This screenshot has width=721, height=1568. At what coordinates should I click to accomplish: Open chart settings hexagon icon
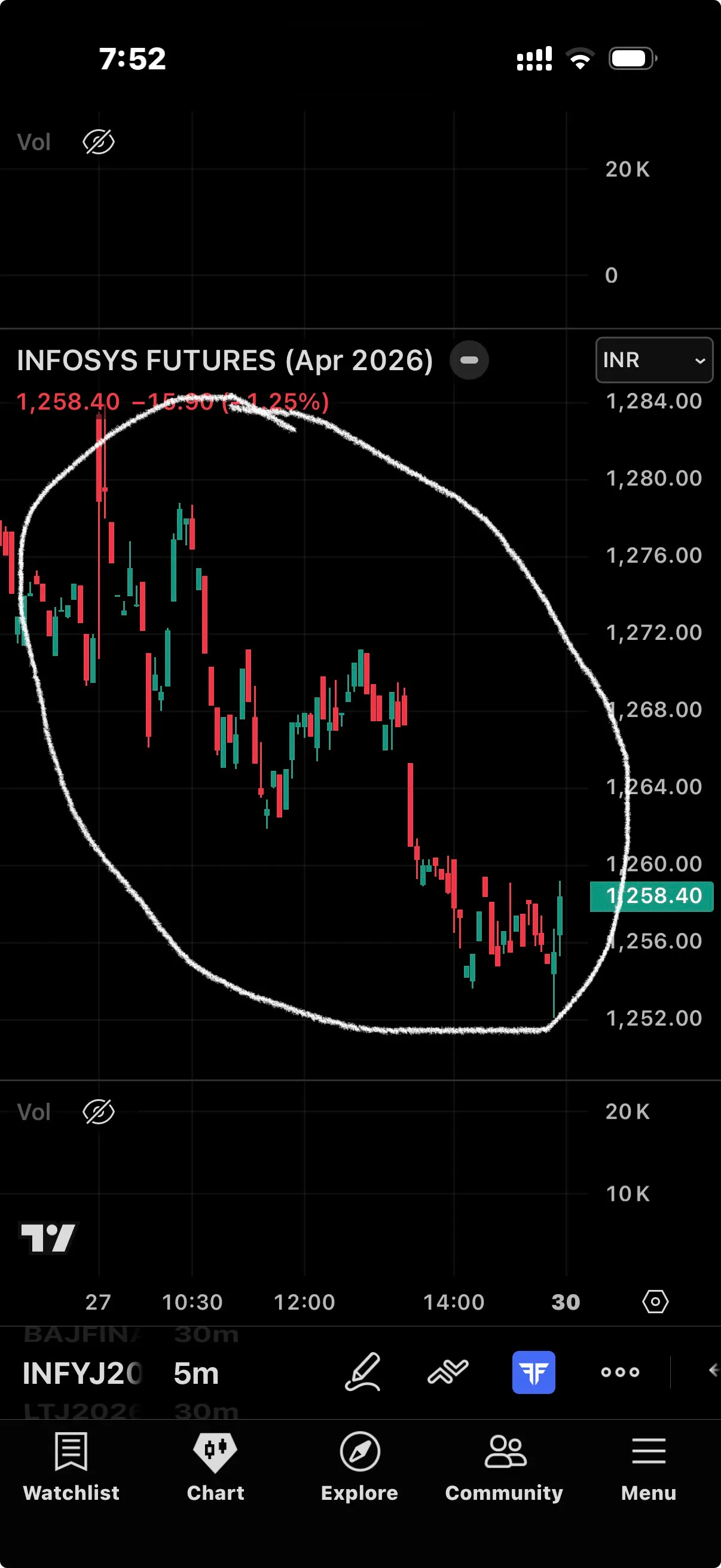click(655, 1301)
